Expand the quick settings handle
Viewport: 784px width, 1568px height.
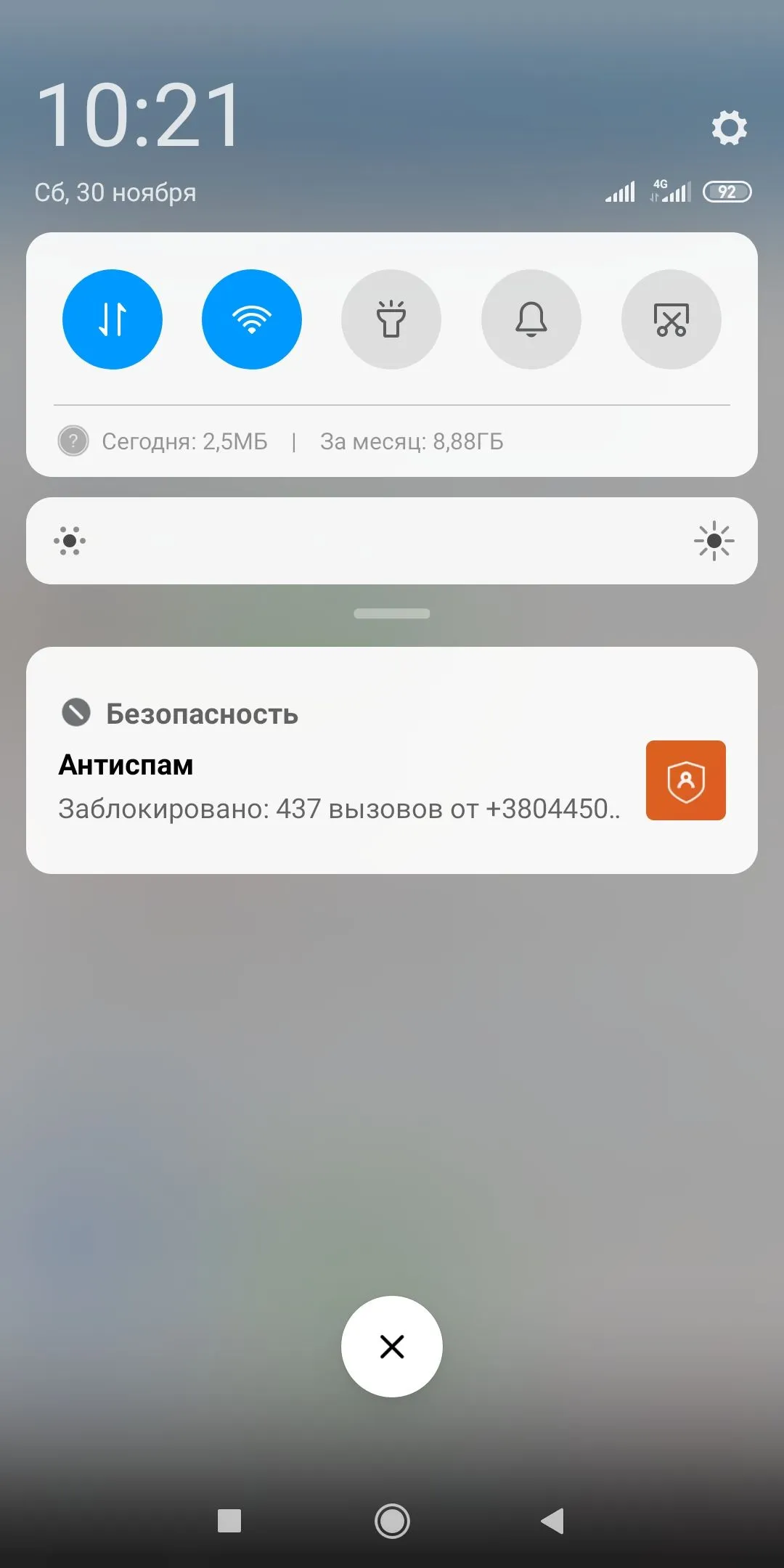(x=392, y=613)
